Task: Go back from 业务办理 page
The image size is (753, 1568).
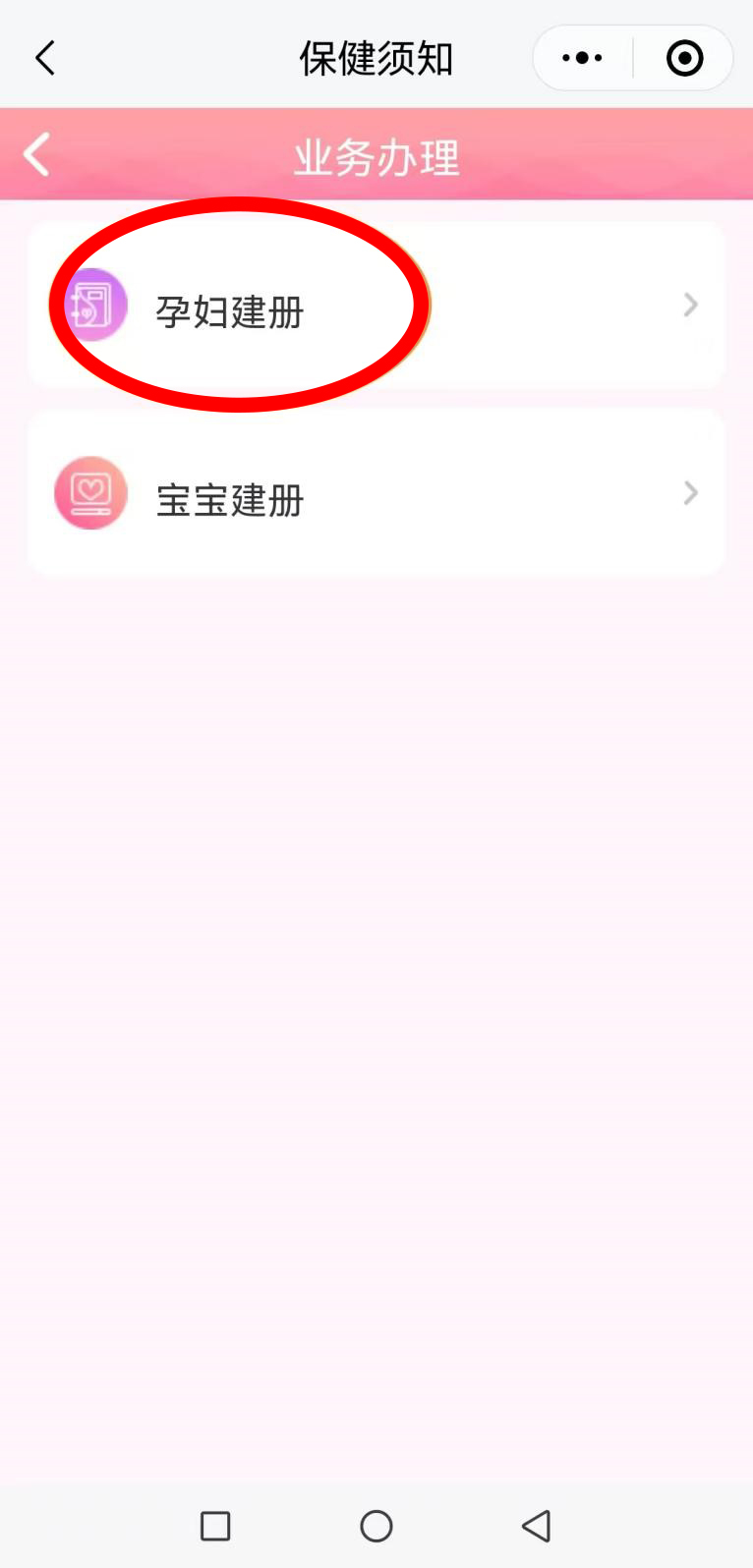Action: coord(37,155)
